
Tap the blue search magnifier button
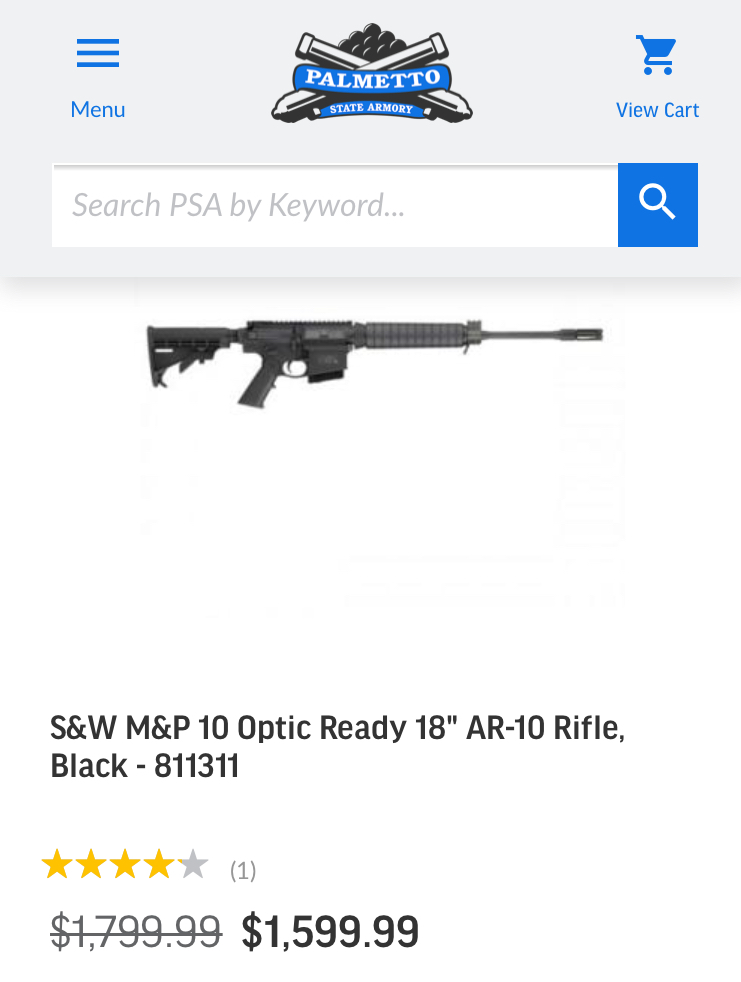pos(657,205)
